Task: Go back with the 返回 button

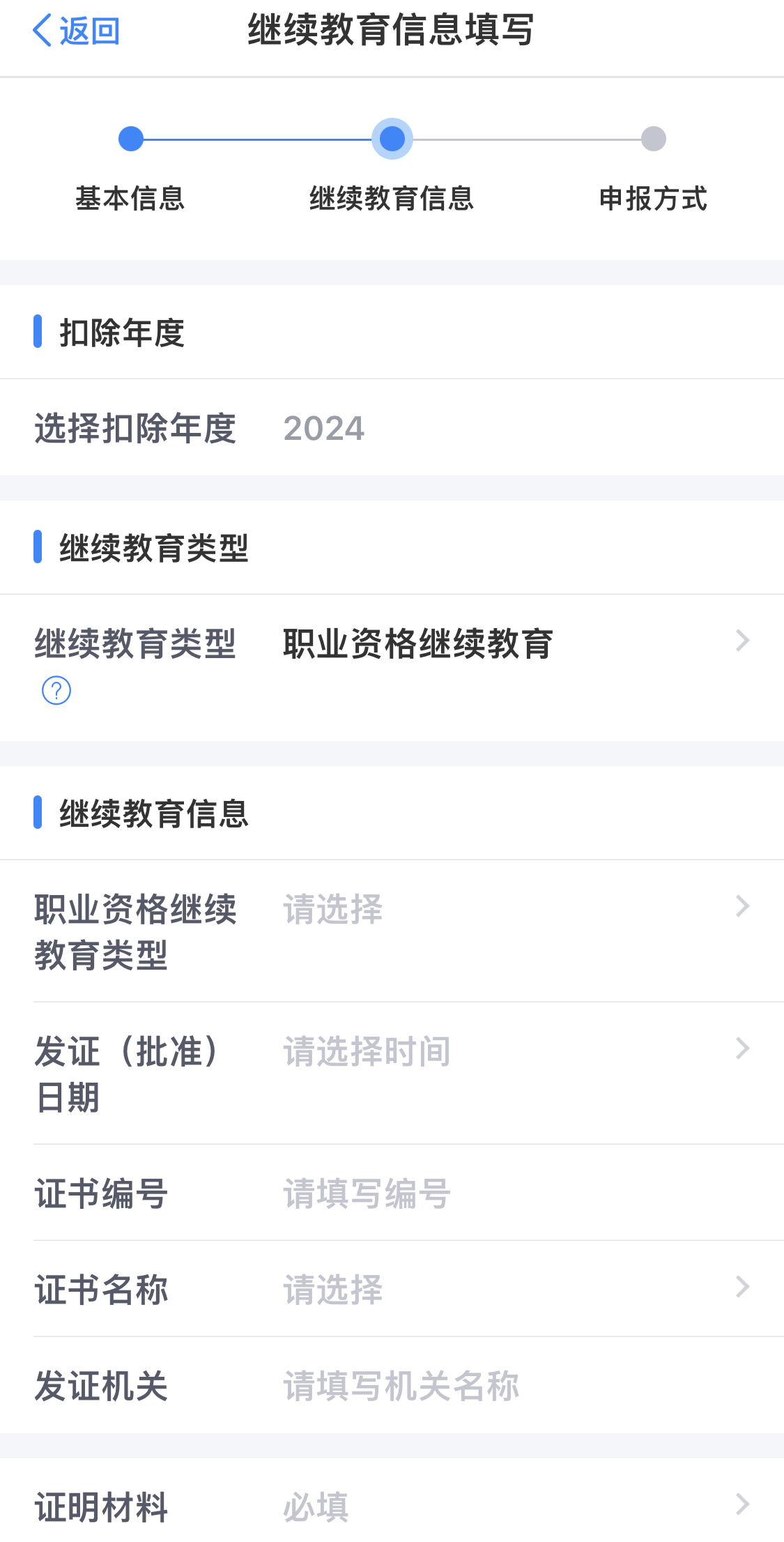Action: tap(77, 31)
